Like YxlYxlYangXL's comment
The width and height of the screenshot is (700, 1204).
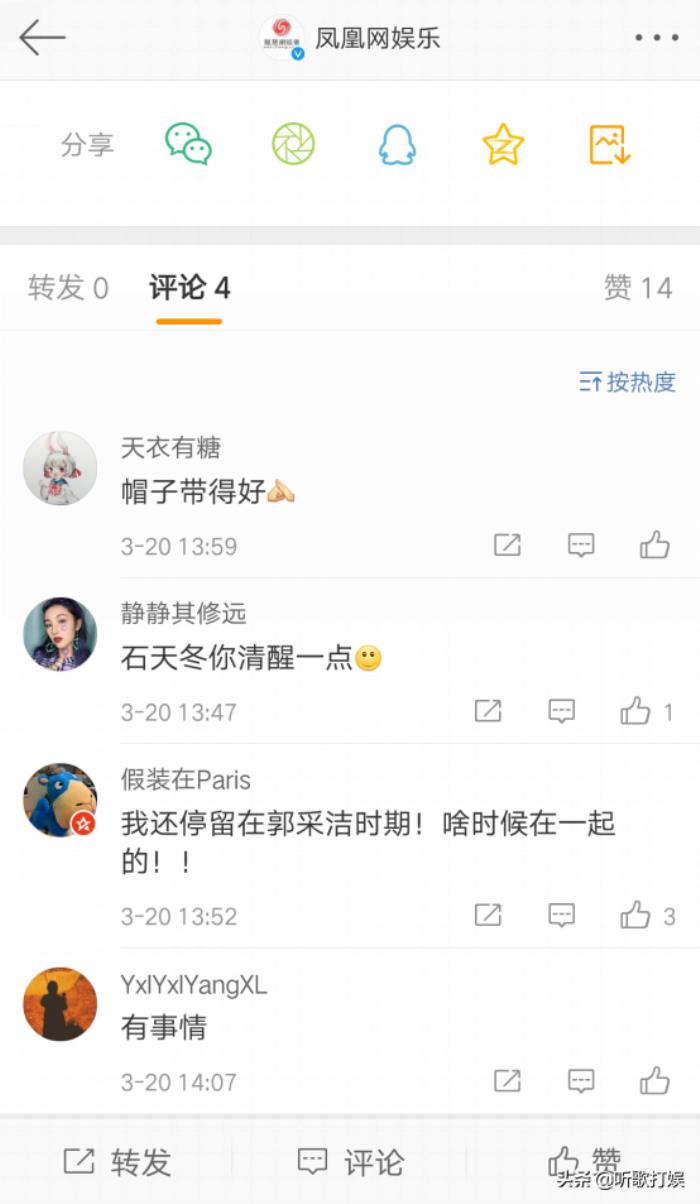pyautogui.click(x=655, y=1081)
